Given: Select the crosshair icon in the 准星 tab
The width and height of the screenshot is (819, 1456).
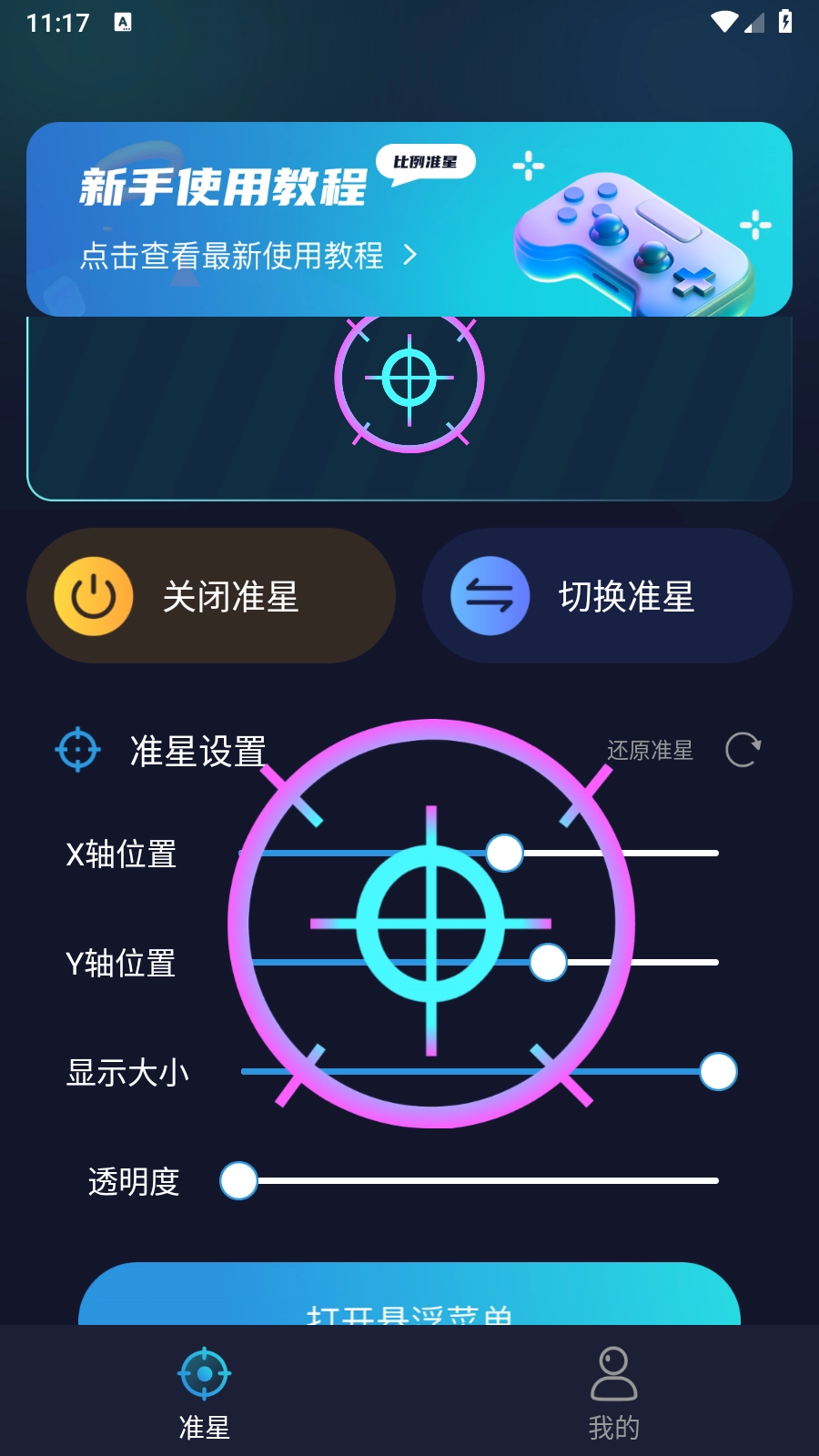Looking at the screenshot, I should [205, 1372].
